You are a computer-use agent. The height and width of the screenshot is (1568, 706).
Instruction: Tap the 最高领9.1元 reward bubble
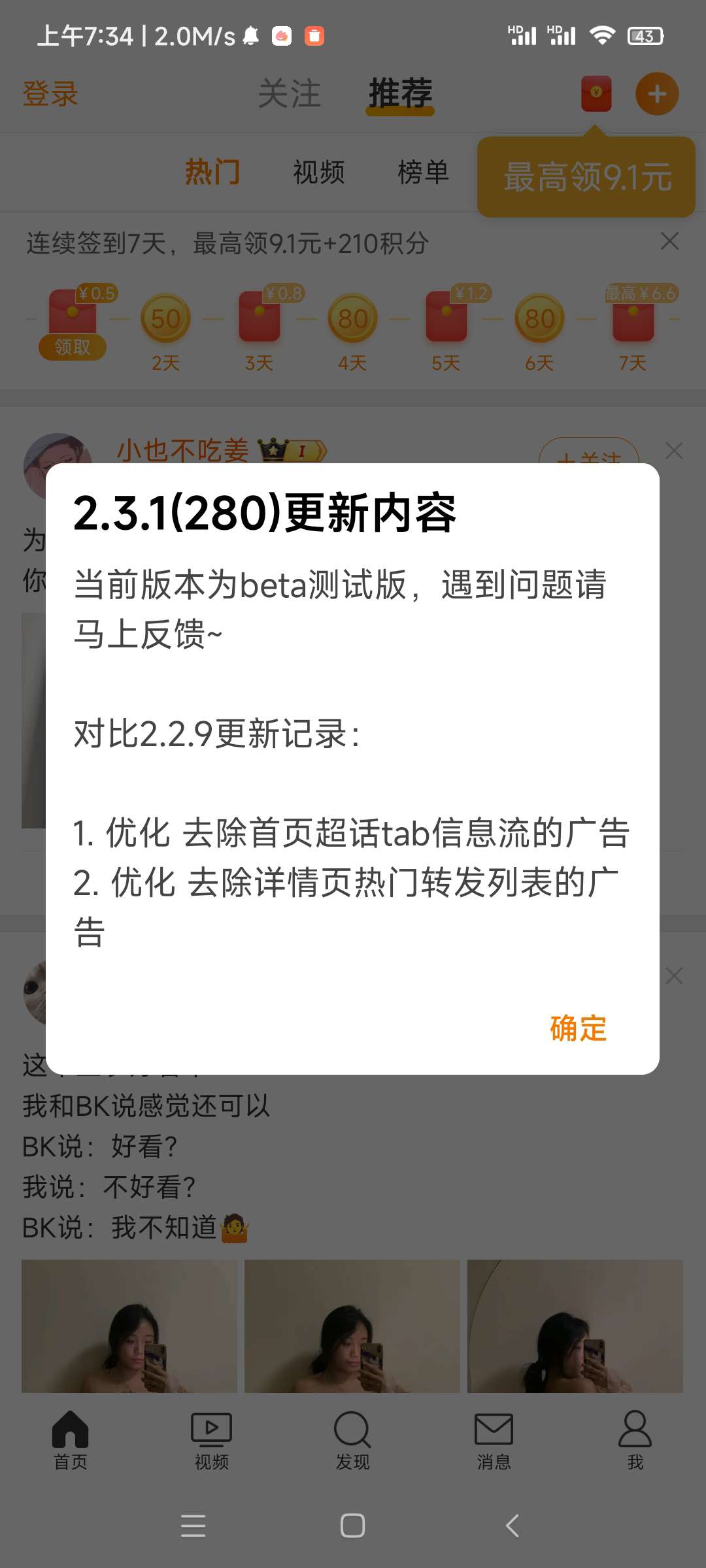coord(586,177)
